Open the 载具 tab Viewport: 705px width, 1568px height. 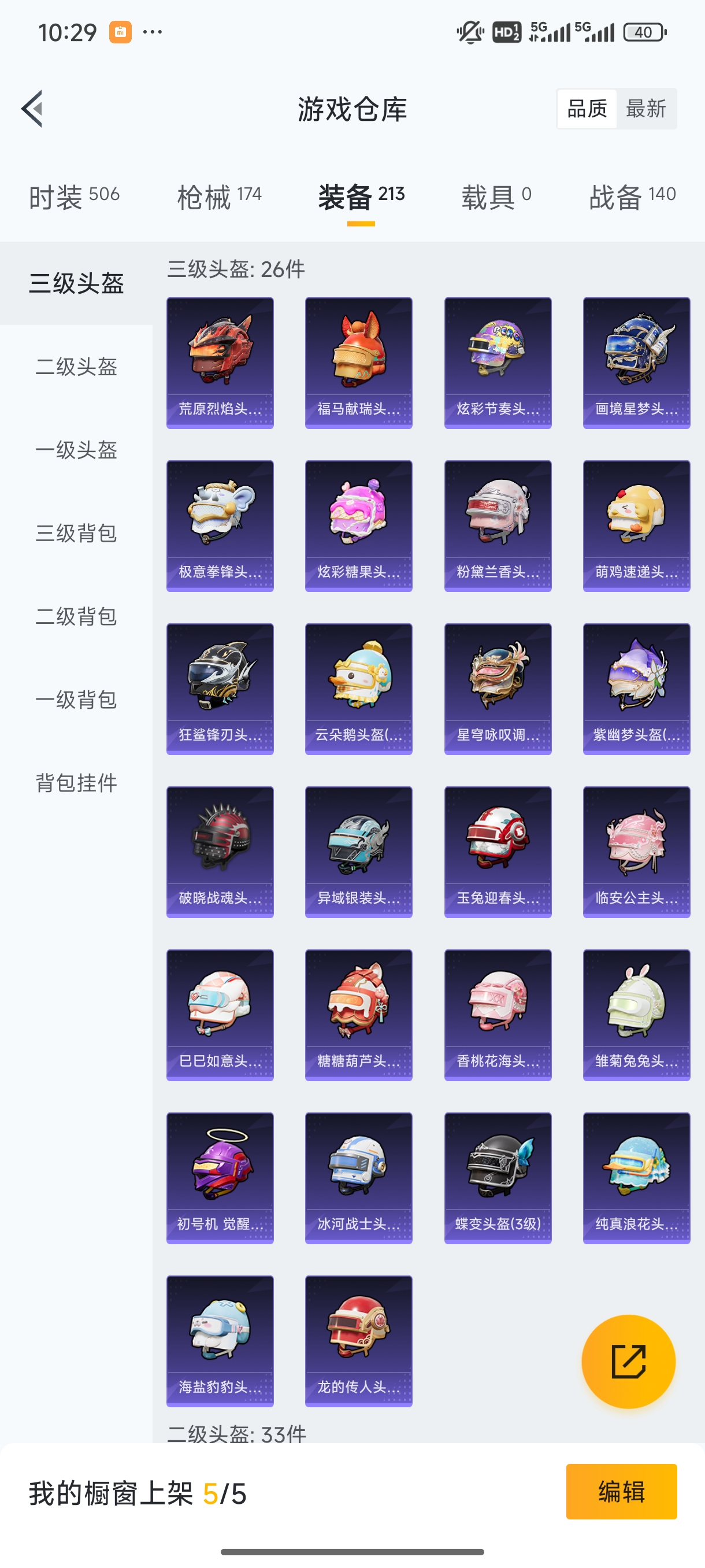(x=496, y=197)
